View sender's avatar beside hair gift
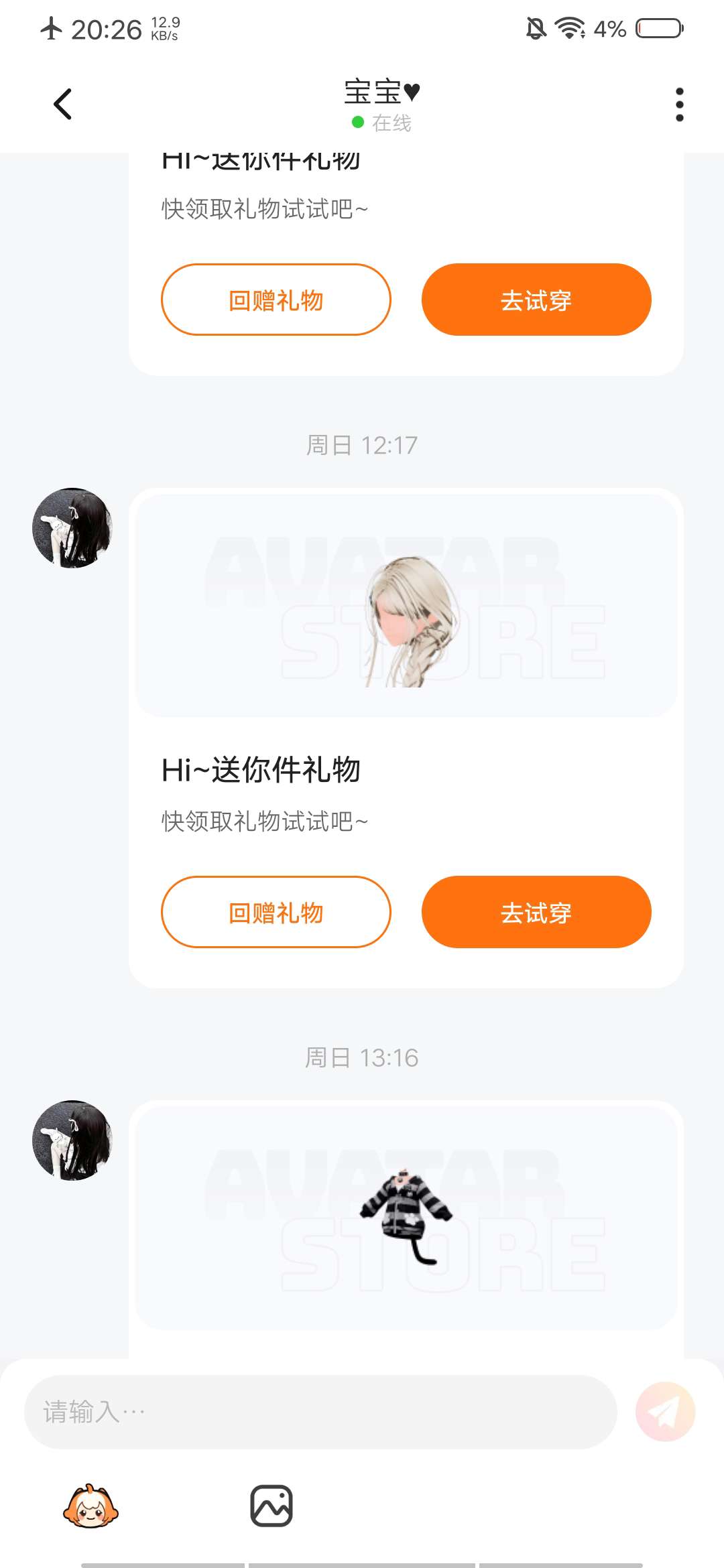Image resolution: width=724 pixels, height=1568 pixels. pos(72,528)
